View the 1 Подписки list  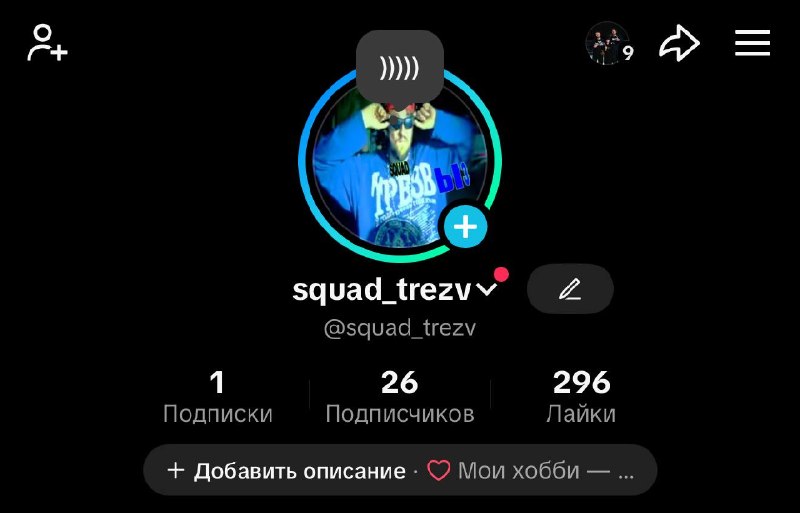click(x=218, y=397)
